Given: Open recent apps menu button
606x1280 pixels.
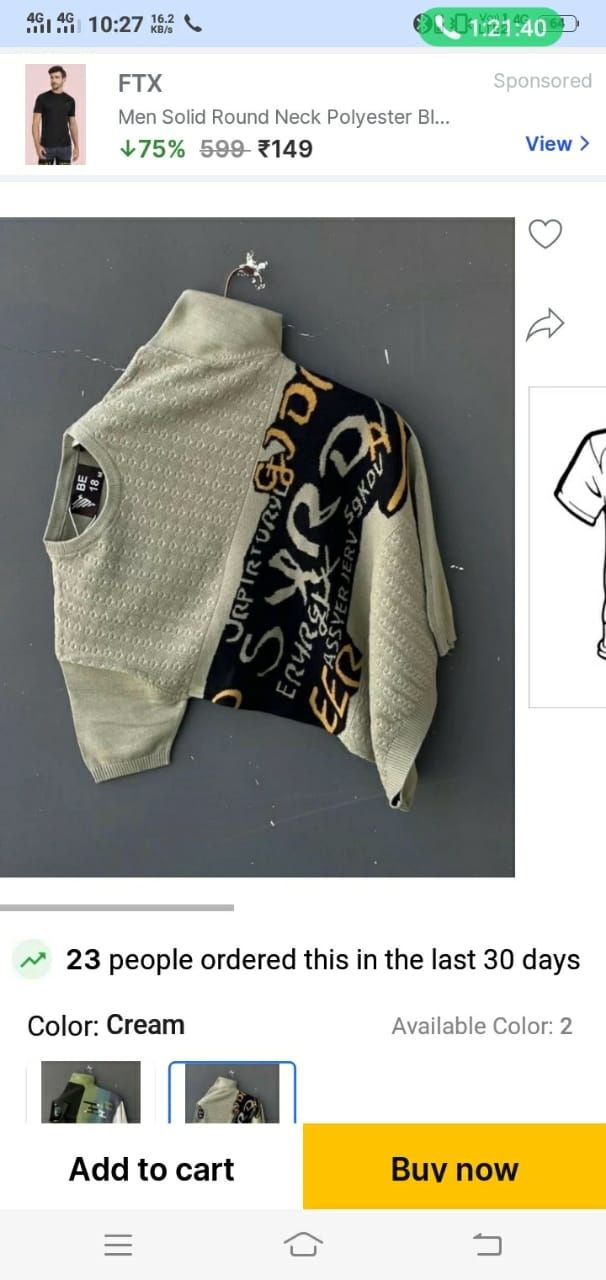Looking at the screenshot, I should (x=118, y=1245).
